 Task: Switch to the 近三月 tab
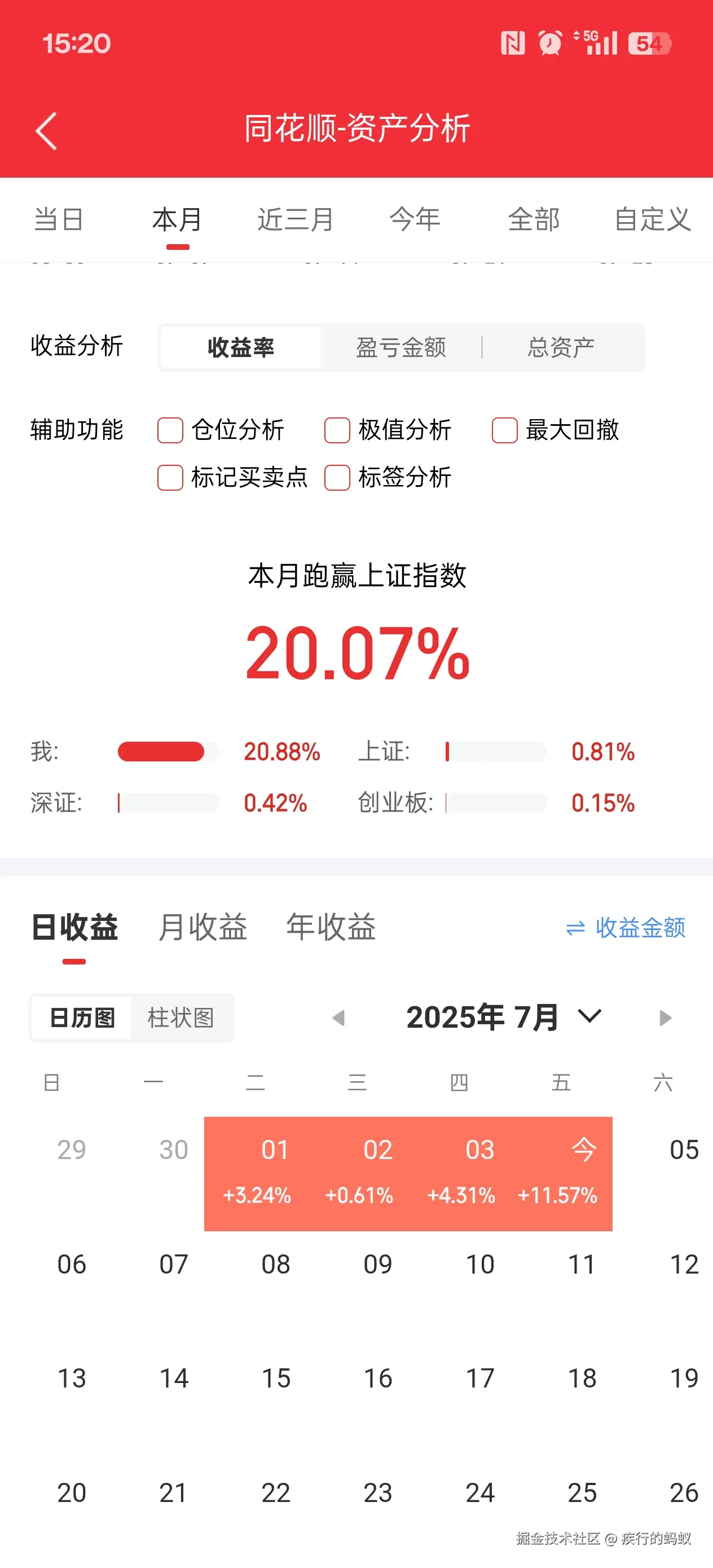(294, 221)
